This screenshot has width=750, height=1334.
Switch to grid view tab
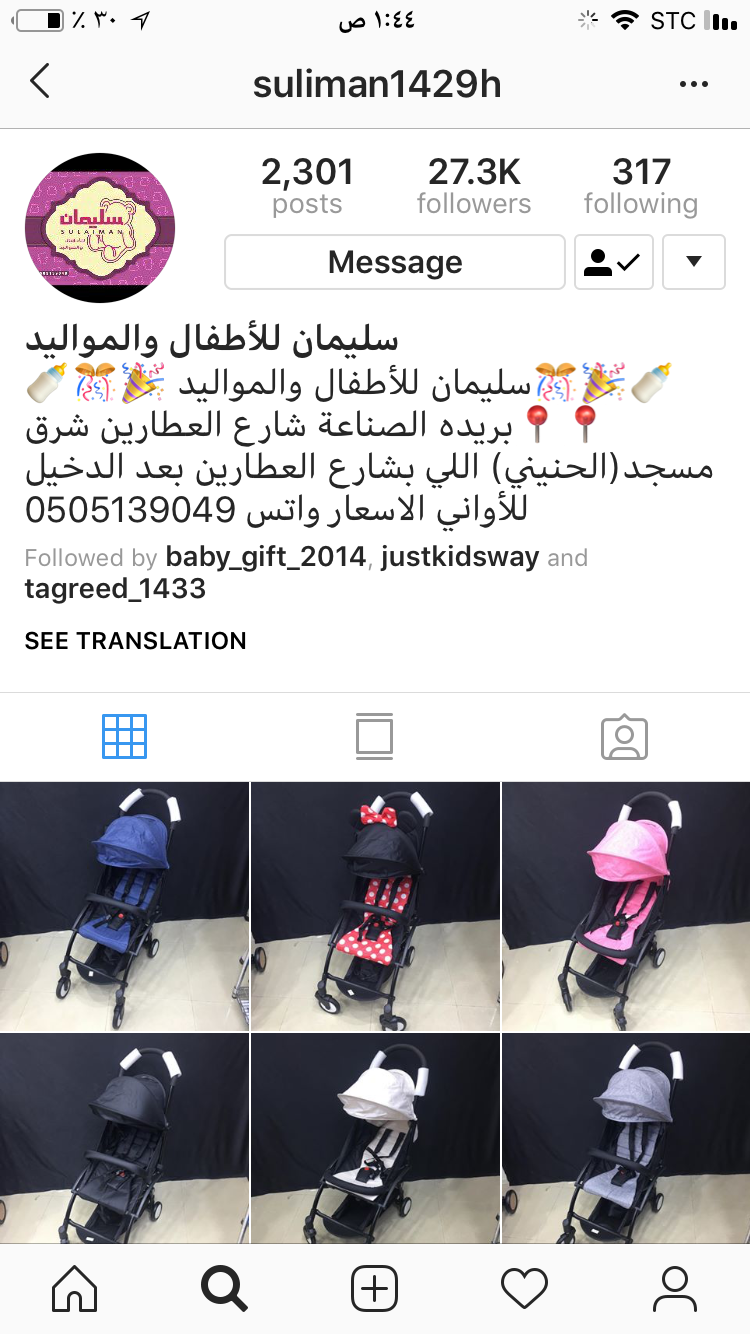(124, 737)
